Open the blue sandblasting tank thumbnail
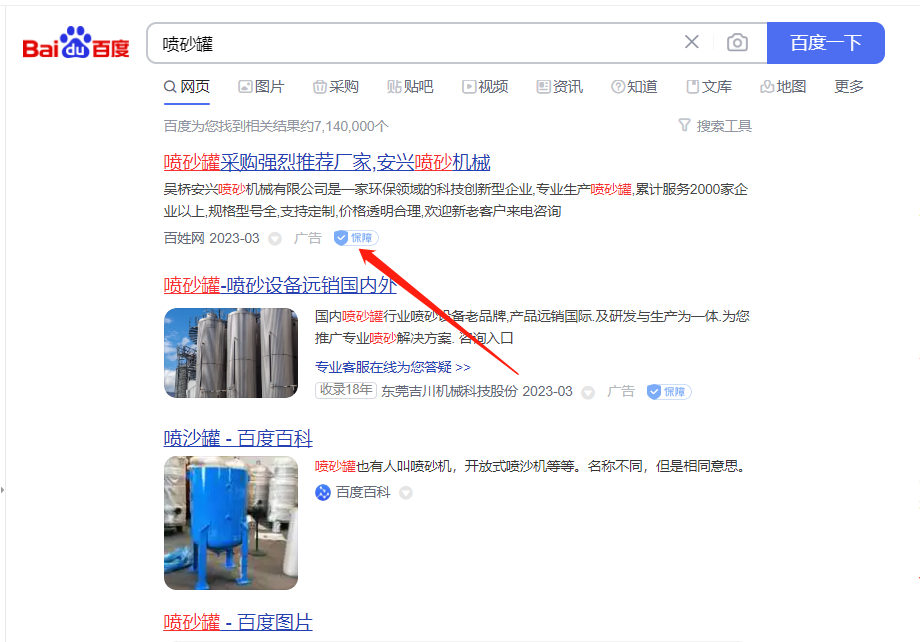 click(231, 522)
